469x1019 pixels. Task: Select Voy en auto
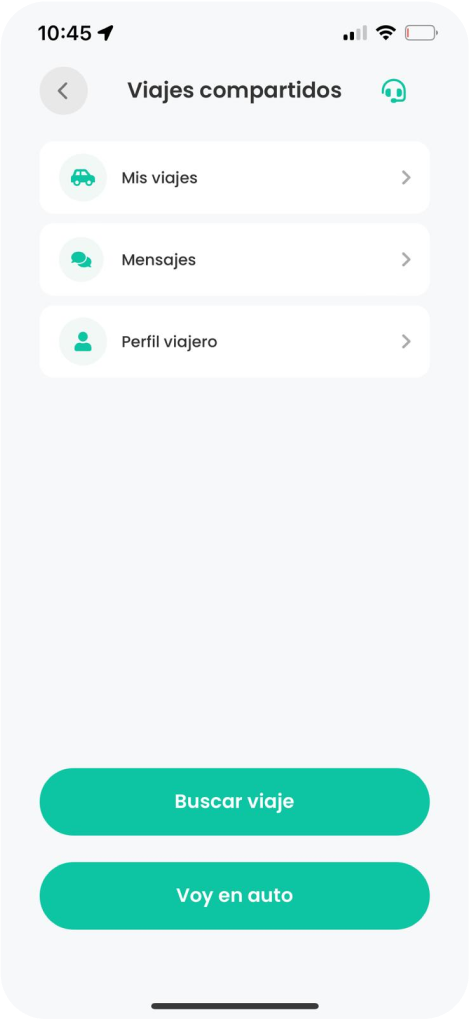pyautogui.click(x=234, y=896)
